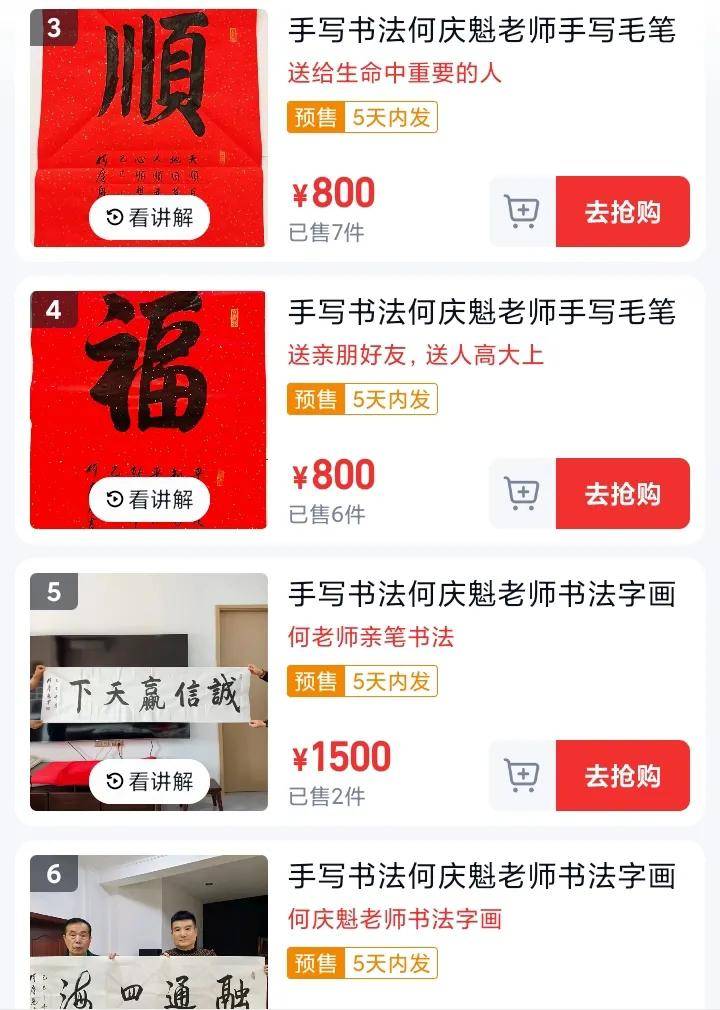This screenshot has height=1010, width=720.
Task: Add item 5 诚信赢天下 scroll to cart
Action: pos(522,776)
